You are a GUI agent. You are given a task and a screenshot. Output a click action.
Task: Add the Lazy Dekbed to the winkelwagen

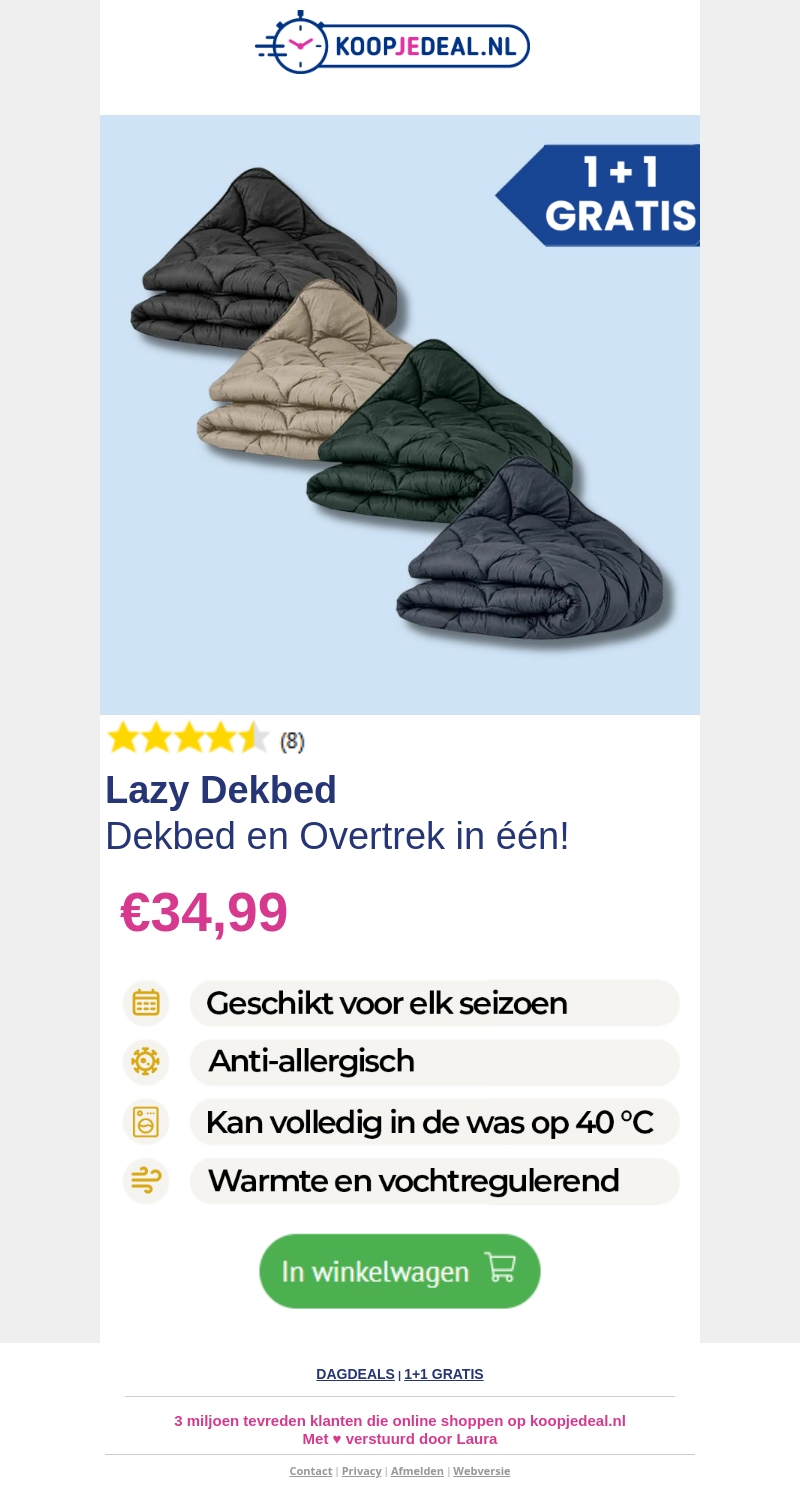coord(399,1271)
